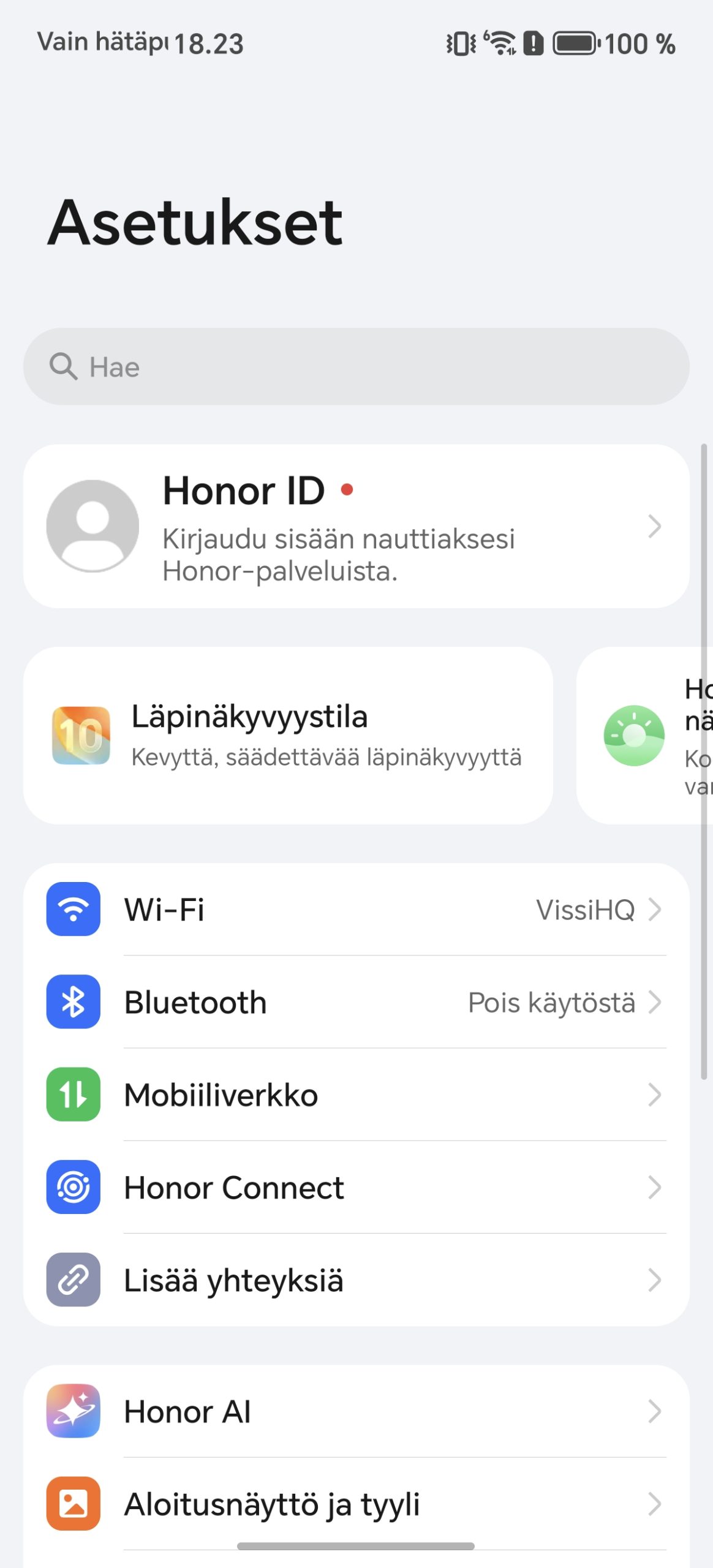Open Honor AI settings
The height and width of the screenshot is (1568, 713).
tap(355, 1411)
